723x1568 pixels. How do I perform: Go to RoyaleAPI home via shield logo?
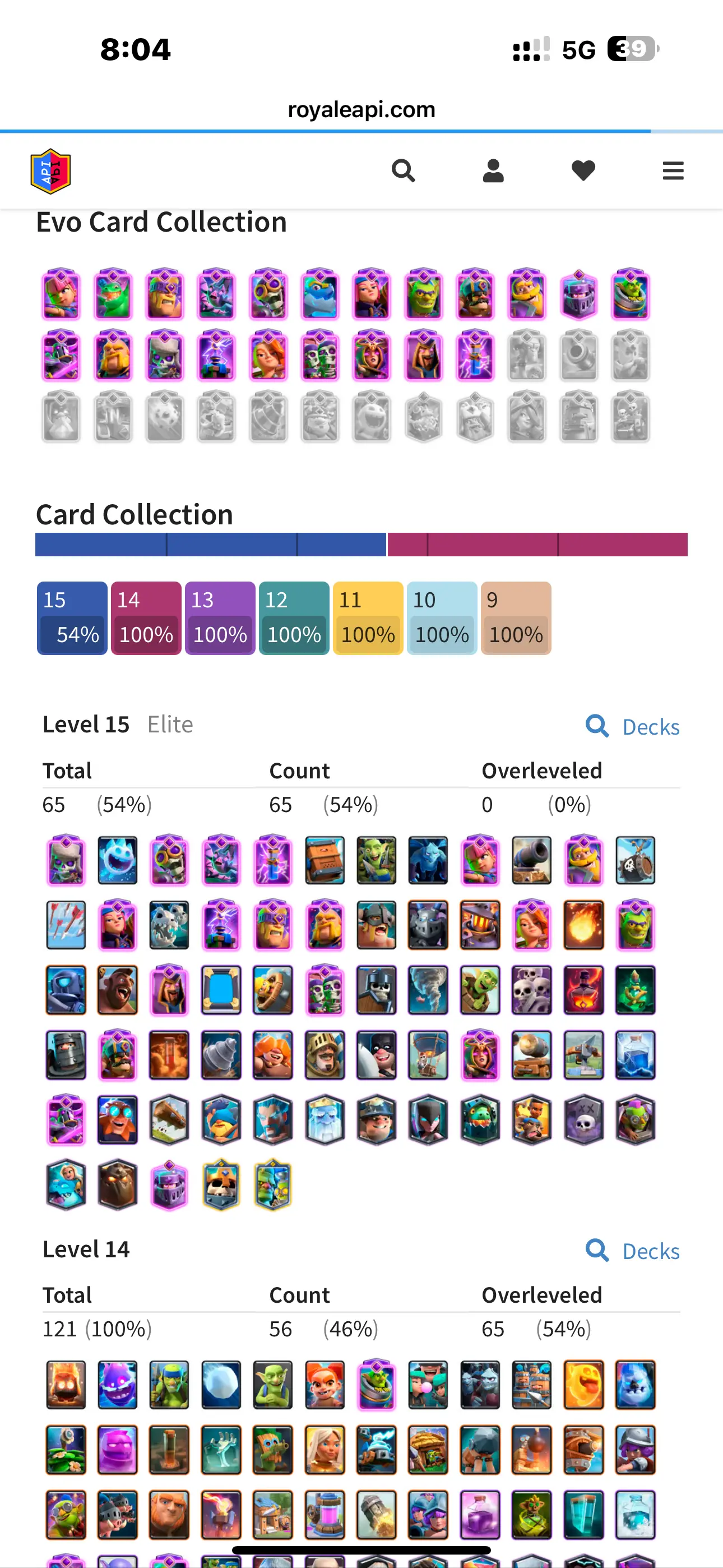50,171
